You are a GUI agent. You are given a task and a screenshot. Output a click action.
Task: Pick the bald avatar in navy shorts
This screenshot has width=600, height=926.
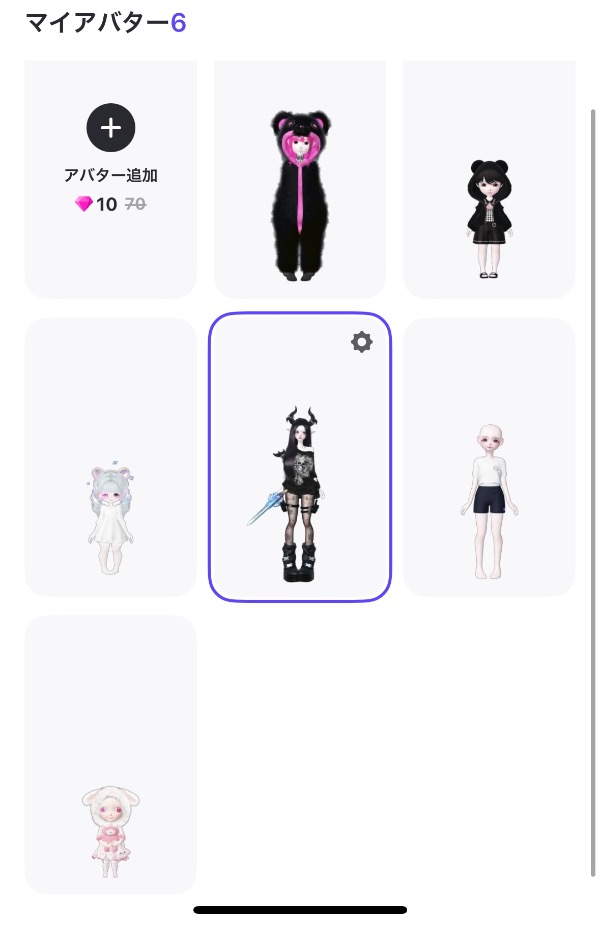pos(488,500)
